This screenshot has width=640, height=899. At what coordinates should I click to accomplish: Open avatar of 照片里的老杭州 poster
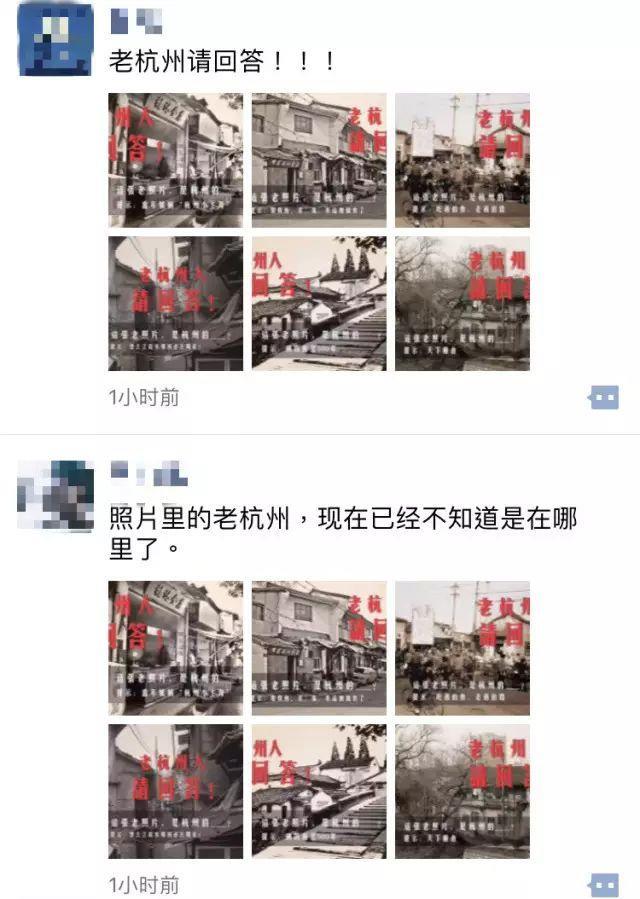pyautogui.click(x=55, y=496)
